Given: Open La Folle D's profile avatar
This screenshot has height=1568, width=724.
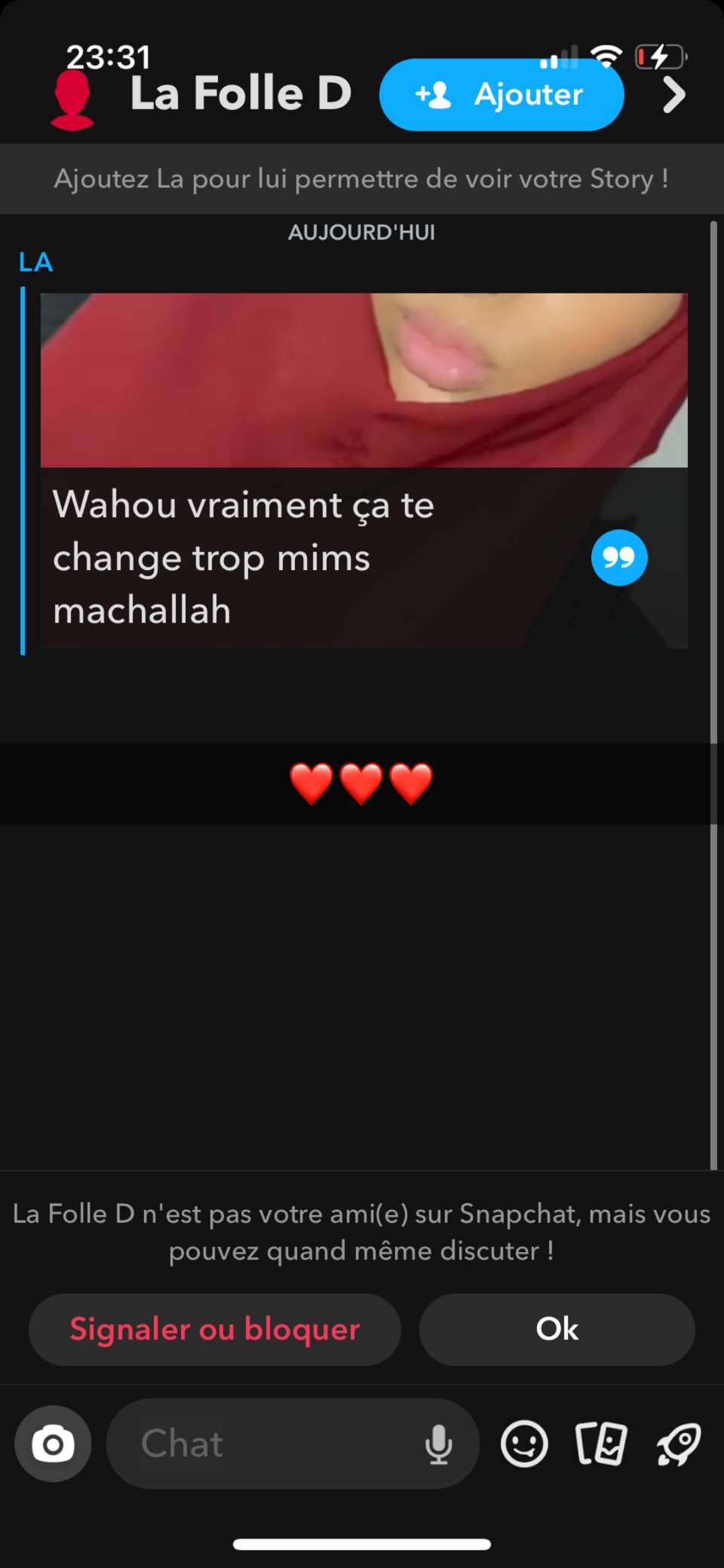Looking at the screenshot, I should (72, 100).
